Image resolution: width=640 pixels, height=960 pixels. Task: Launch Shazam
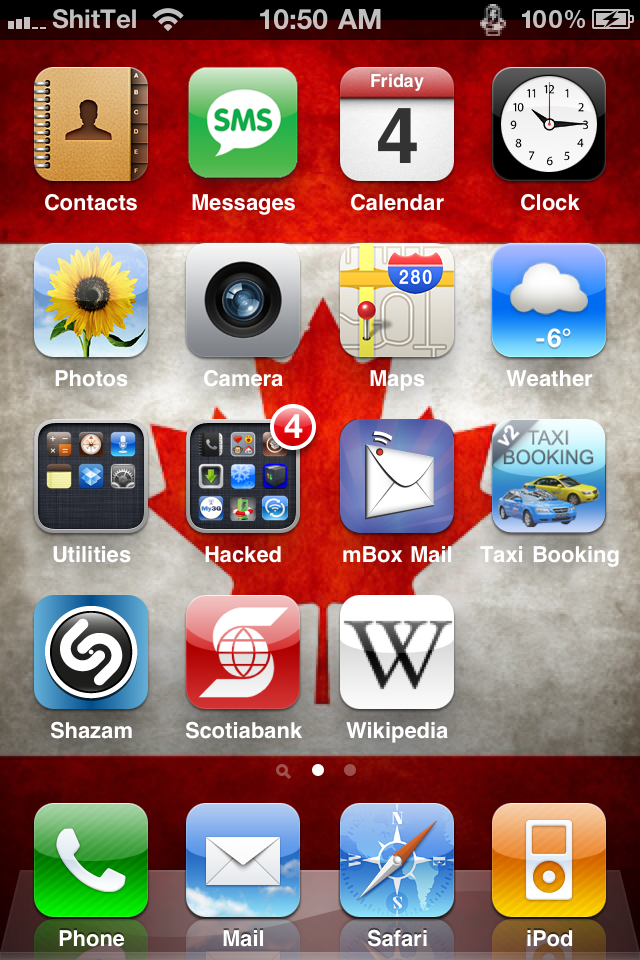91,652
